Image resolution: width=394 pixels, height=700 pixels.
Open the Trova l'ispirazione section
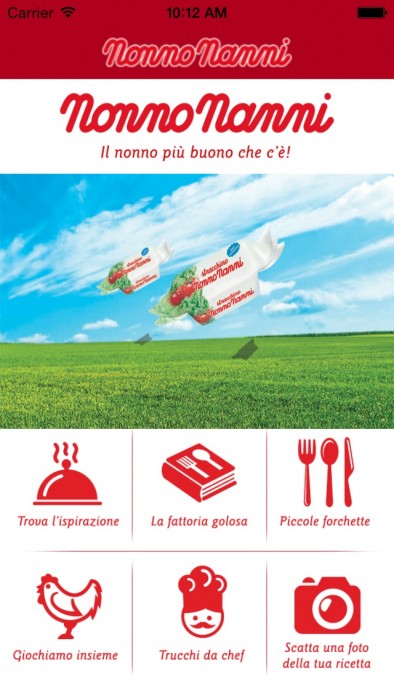click(x=67, y=487)
